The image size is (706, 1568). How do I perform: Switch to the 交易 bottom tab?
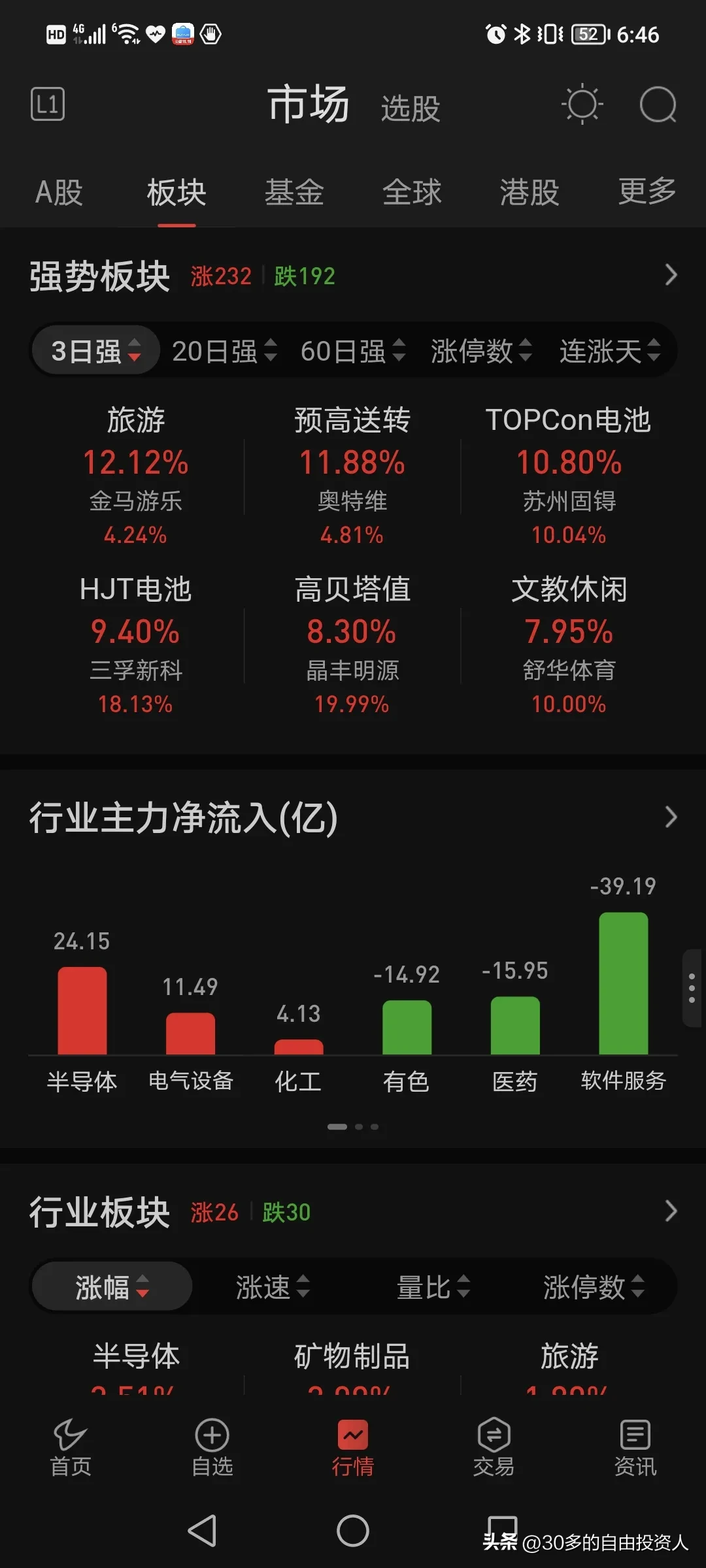pos(494,1448)
